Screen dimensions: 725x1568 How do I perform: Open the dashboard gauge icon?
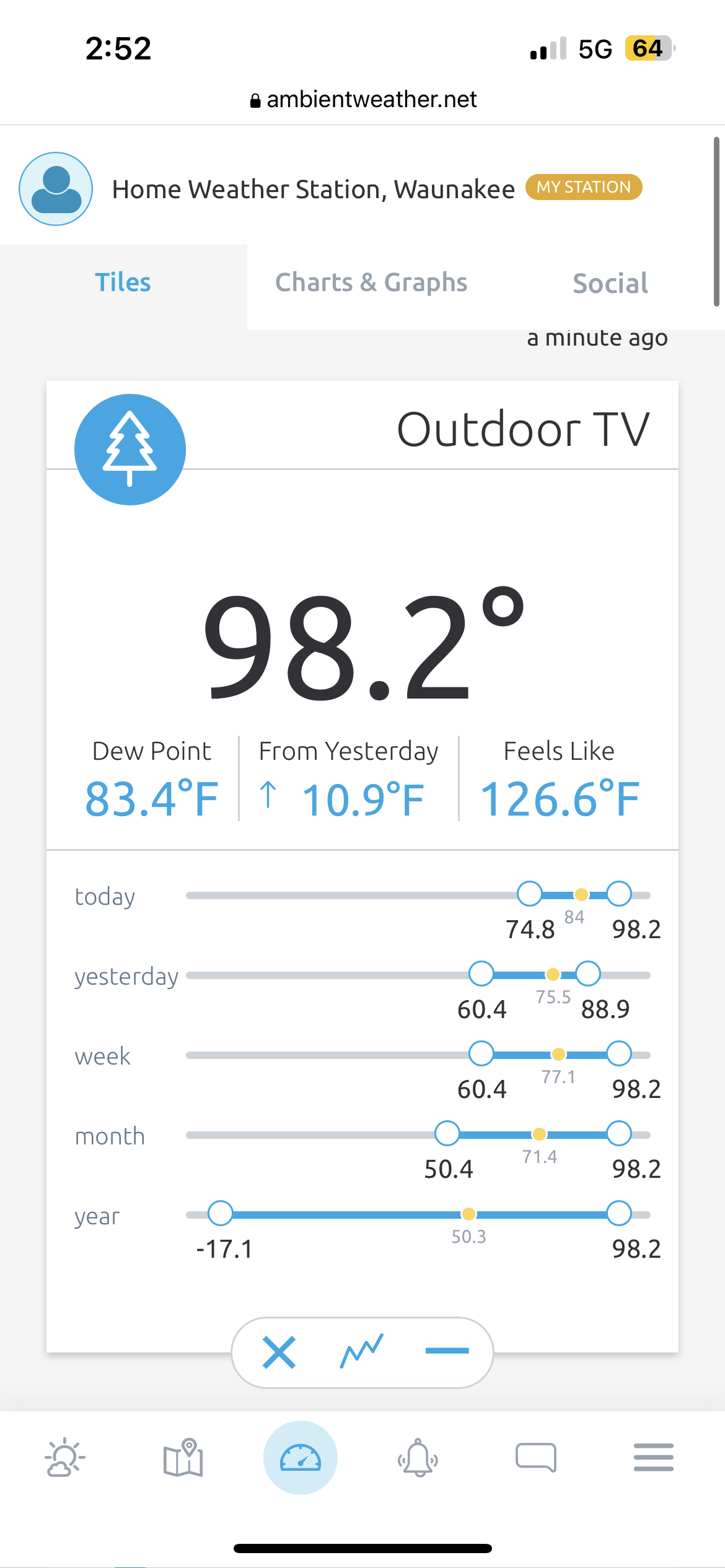coord(301,1458)
